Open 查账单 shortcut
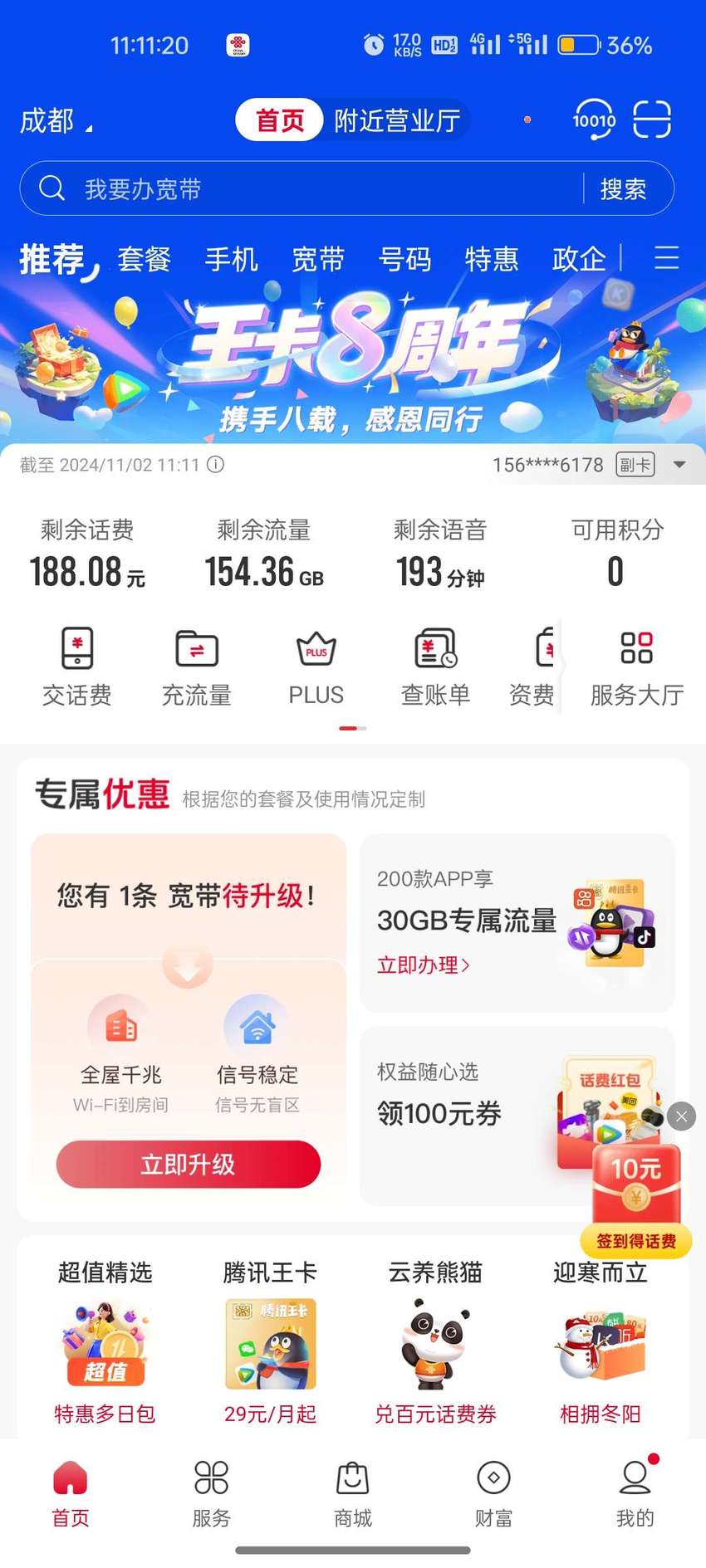The height and width of the screenshot is (1568, 706). (436, 667)
